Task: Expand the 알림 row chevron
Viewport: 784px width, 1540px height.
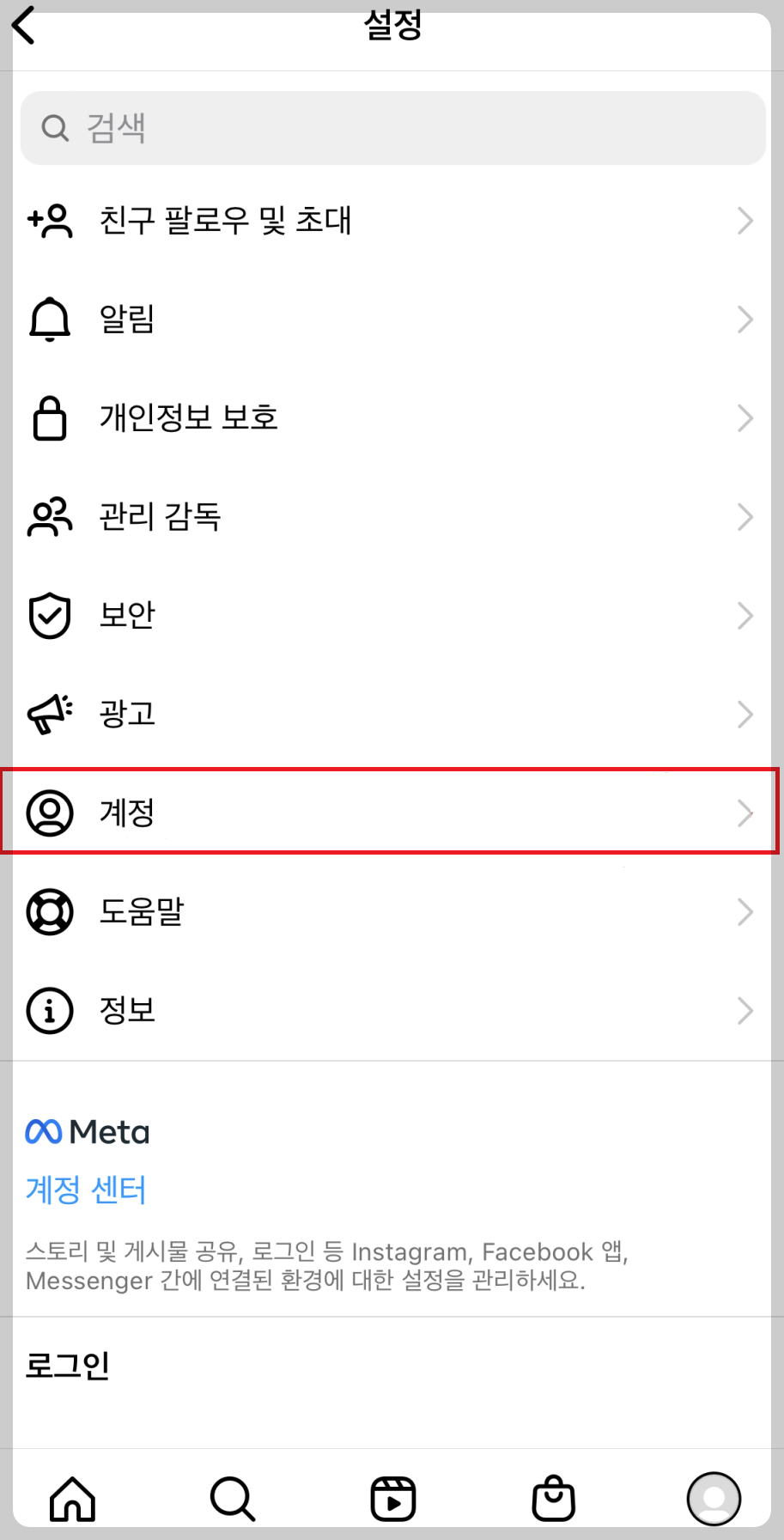Action: [744, 319]
